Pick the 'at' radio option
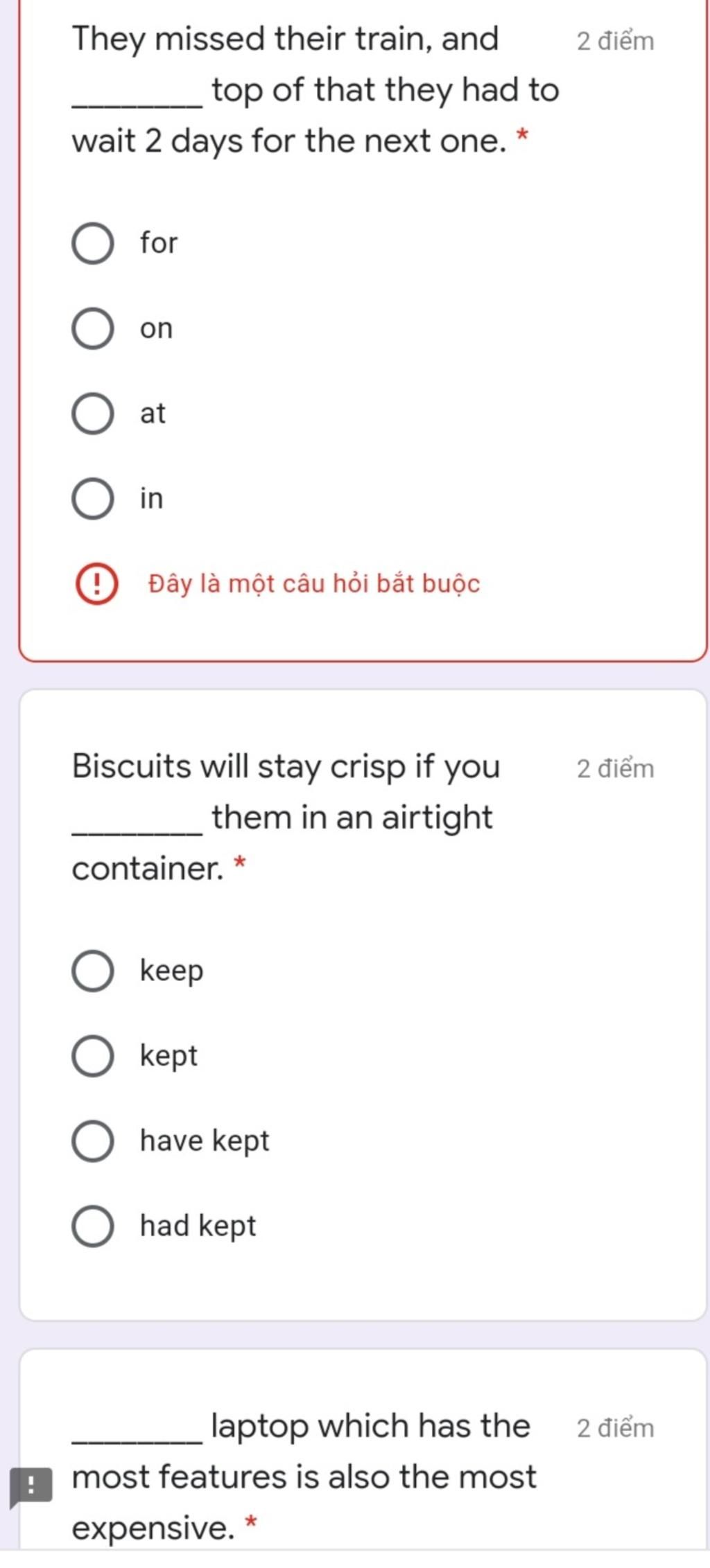 pos(93,414)
